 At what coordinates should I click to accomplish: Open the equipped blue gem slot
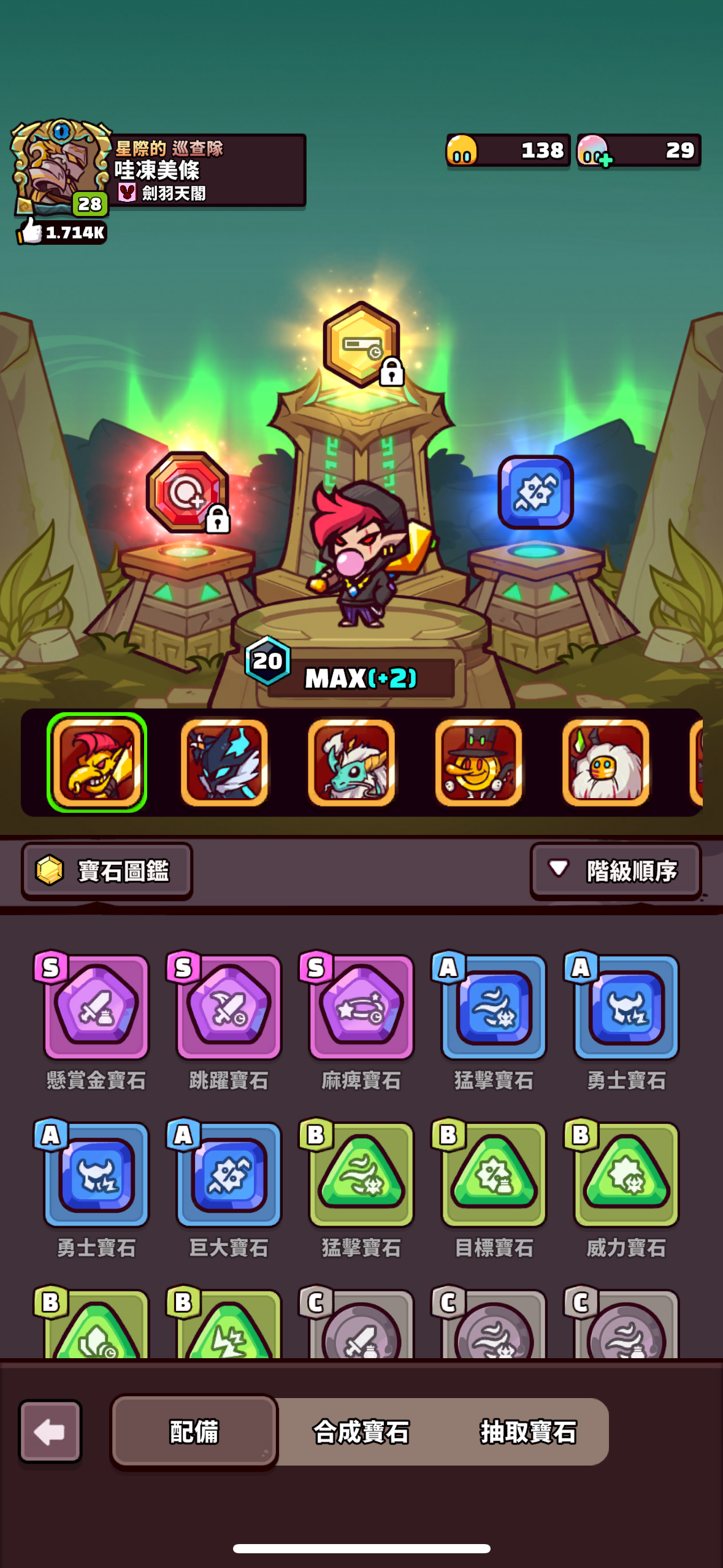click(x=535, y=492)
